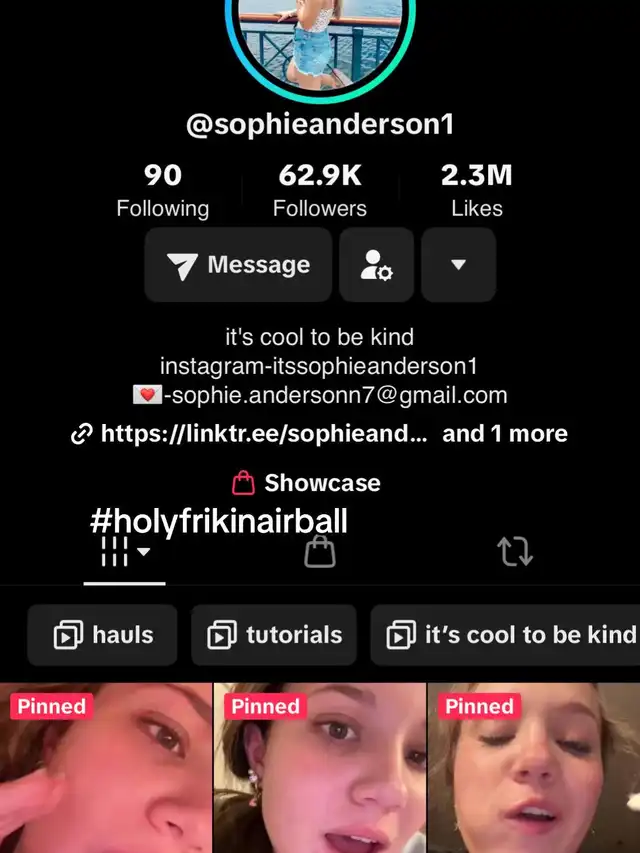
Task: Open the tutorials playlist
Action: point(274,635)
